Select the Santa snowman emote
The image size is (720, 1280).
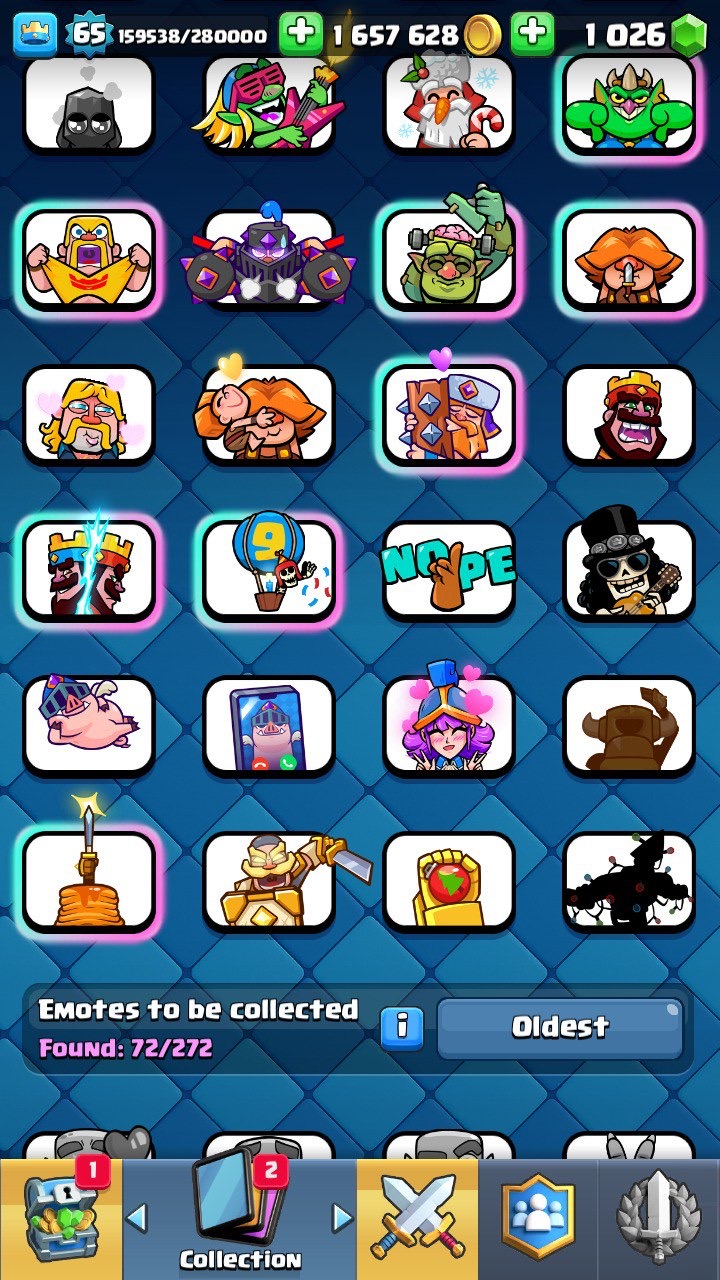(x=449, y=102)
